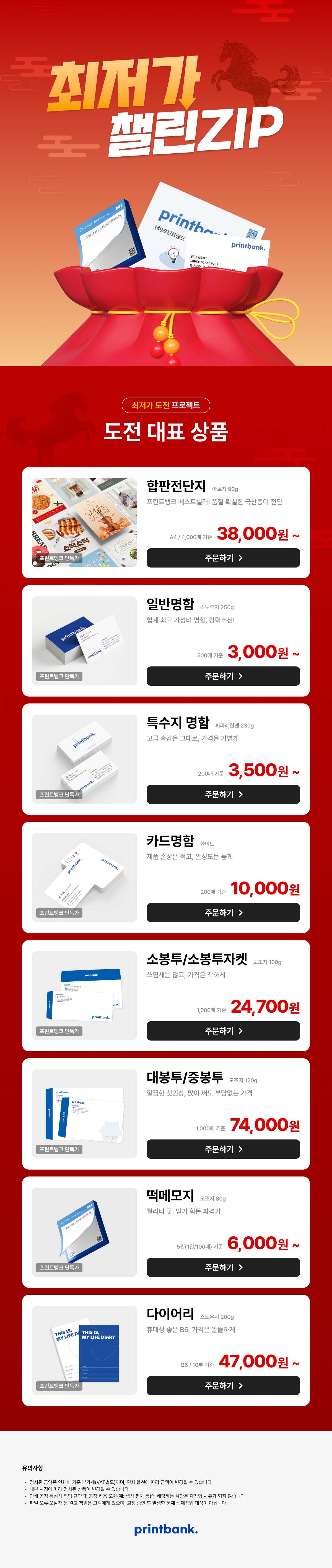Select 주문하기 under 카드명함
Screen dimensions: 332x1568
tap(223, 912)
